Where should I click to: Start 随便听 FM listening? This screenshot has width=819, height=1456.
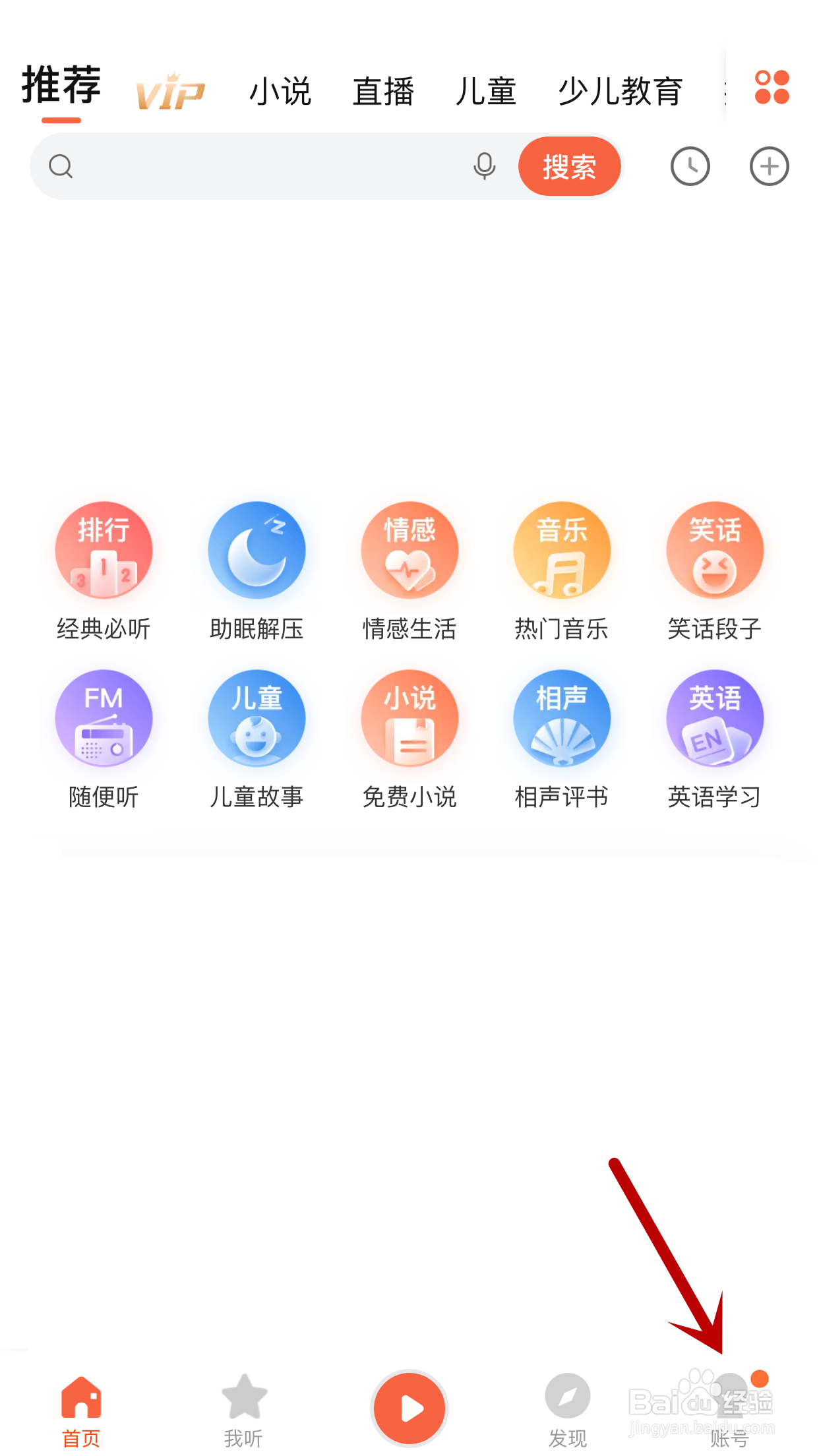coord(103,739)
